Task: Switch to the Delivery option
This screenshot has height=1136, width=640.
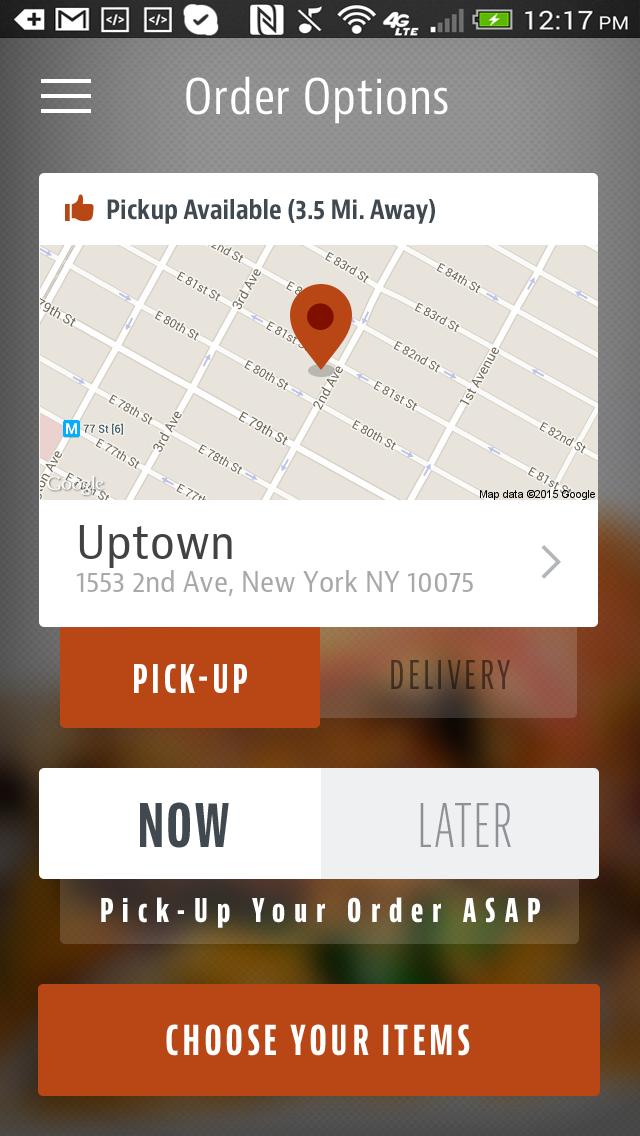Action: pyautogui.click(x=449, y=675)
